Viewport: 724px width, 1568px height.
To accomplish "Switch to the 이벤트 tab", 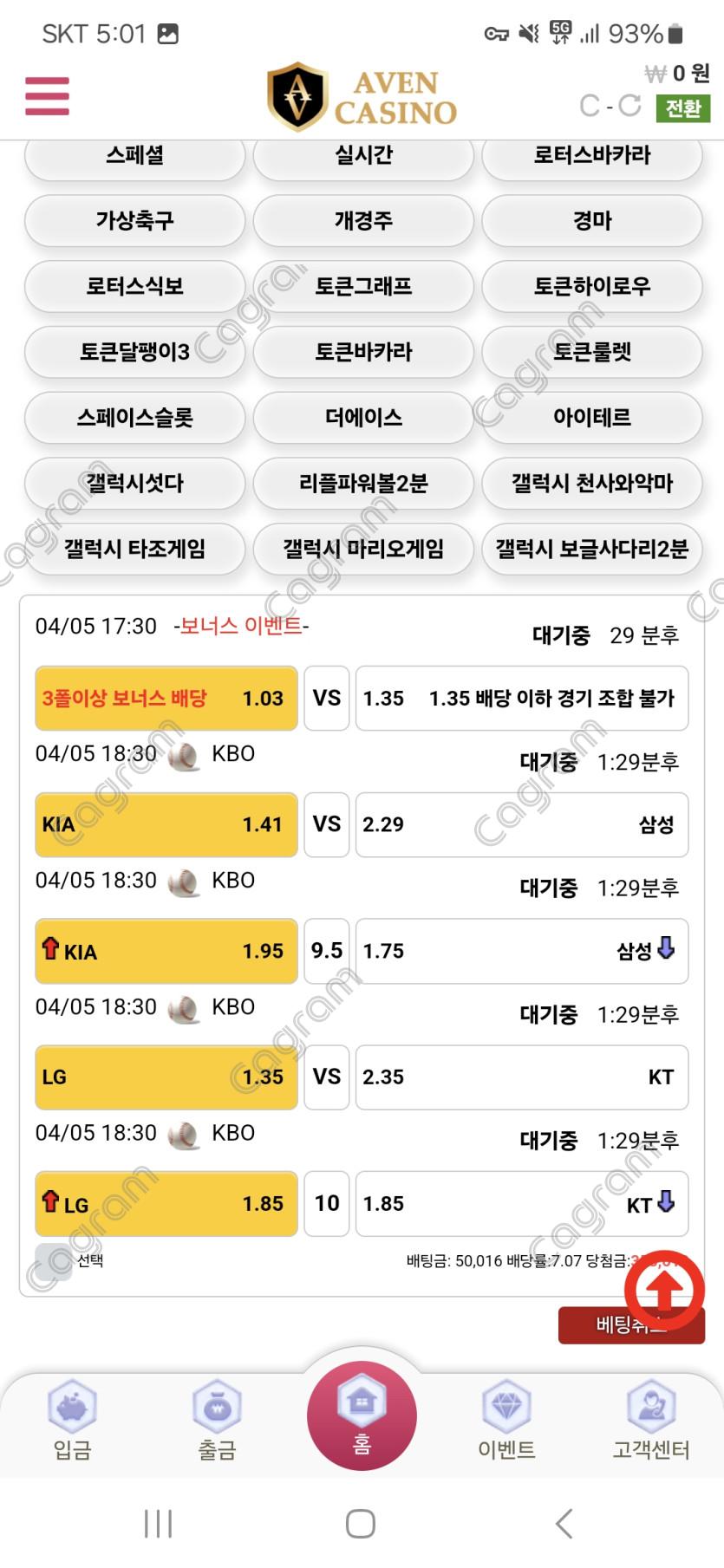I will (506, 1418).
